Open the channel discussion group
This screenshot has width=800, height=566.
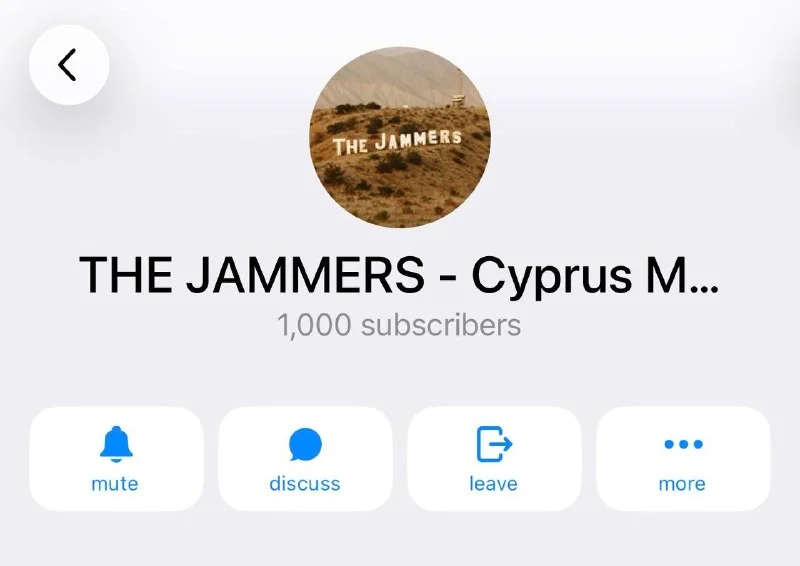[305, 458]
